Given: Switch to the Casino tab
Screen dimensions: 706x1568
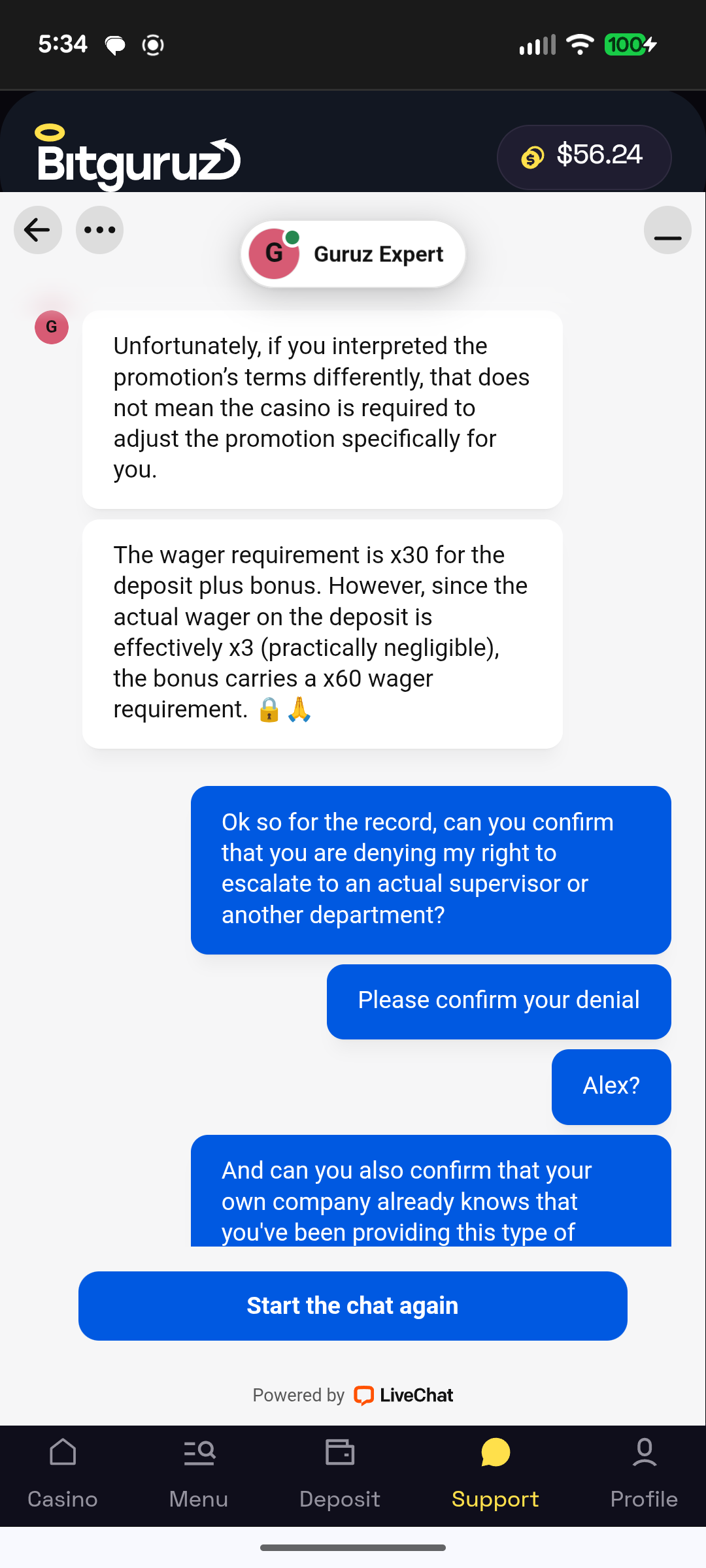Looking at the screenshot, I should coord(63,1475).
